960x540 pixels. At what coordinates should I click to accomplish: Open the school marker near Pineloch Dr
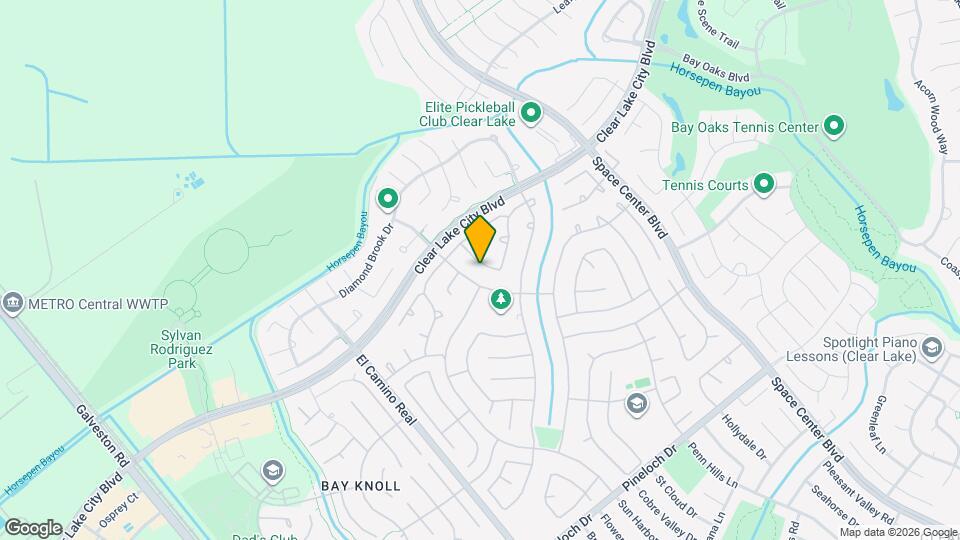coord(635,403)
